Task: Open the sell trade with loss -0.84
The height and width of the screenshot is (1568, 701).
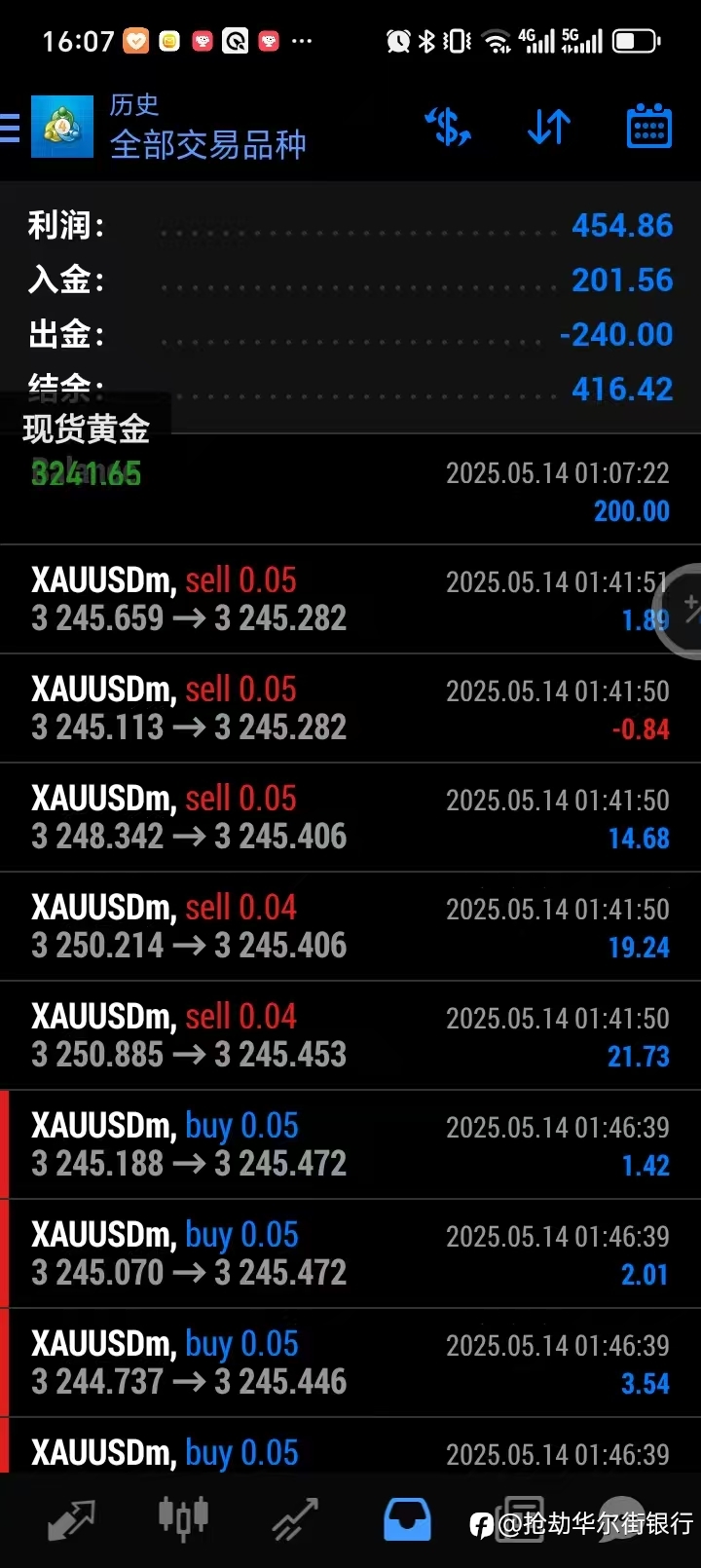Action: (x=350, y=708)
